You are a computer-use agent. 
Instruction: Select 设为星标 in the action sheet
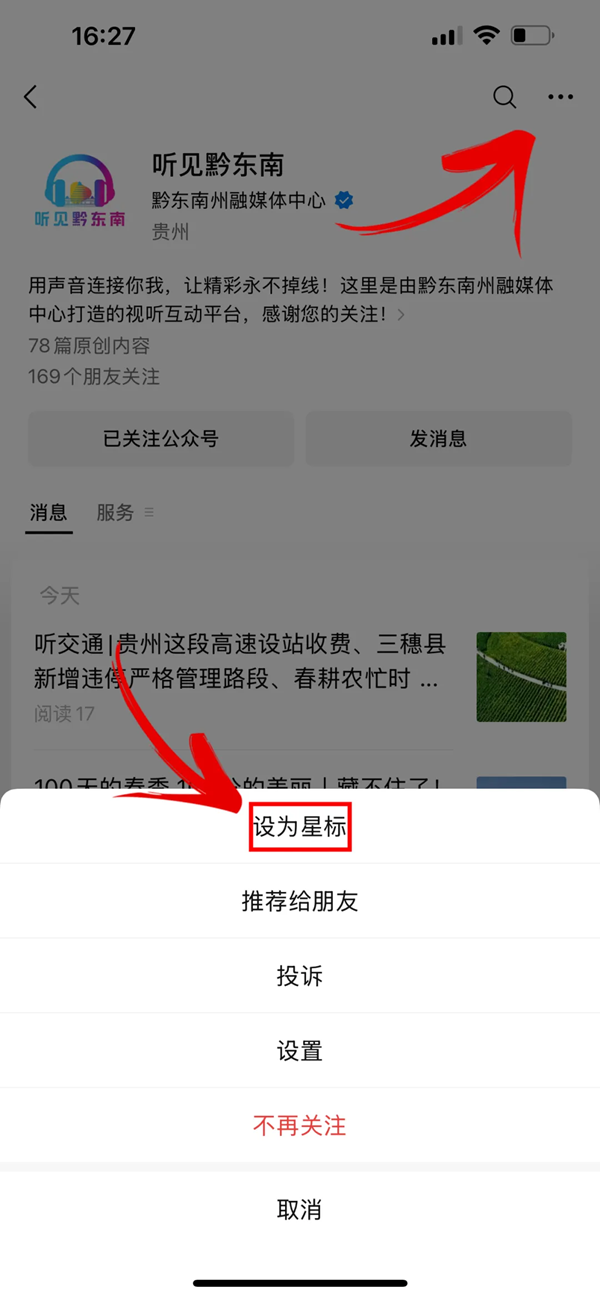pos(300,827)
